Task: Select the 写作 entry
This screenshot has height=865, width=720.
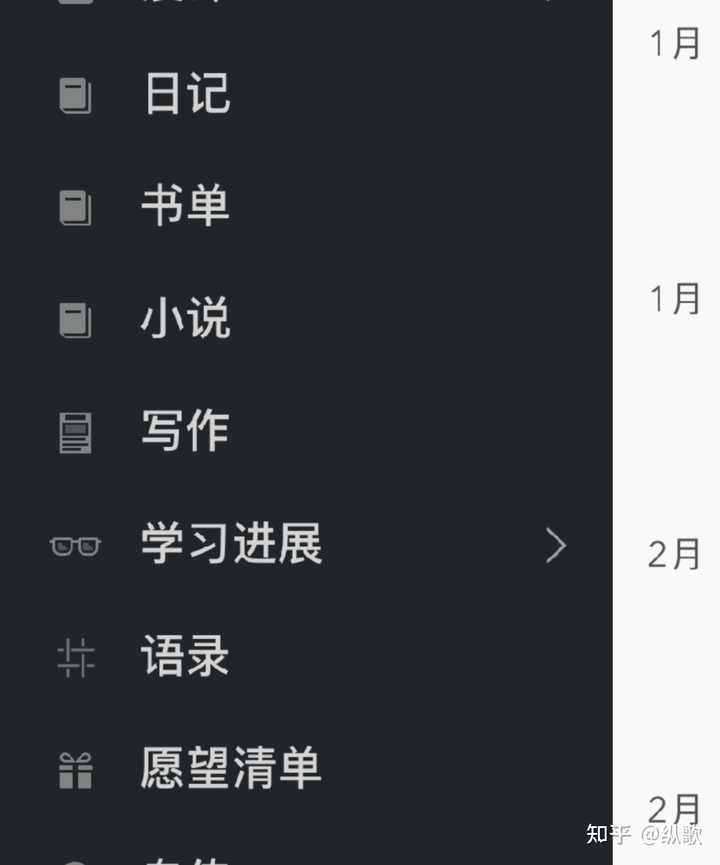Action: coord(185,432)
